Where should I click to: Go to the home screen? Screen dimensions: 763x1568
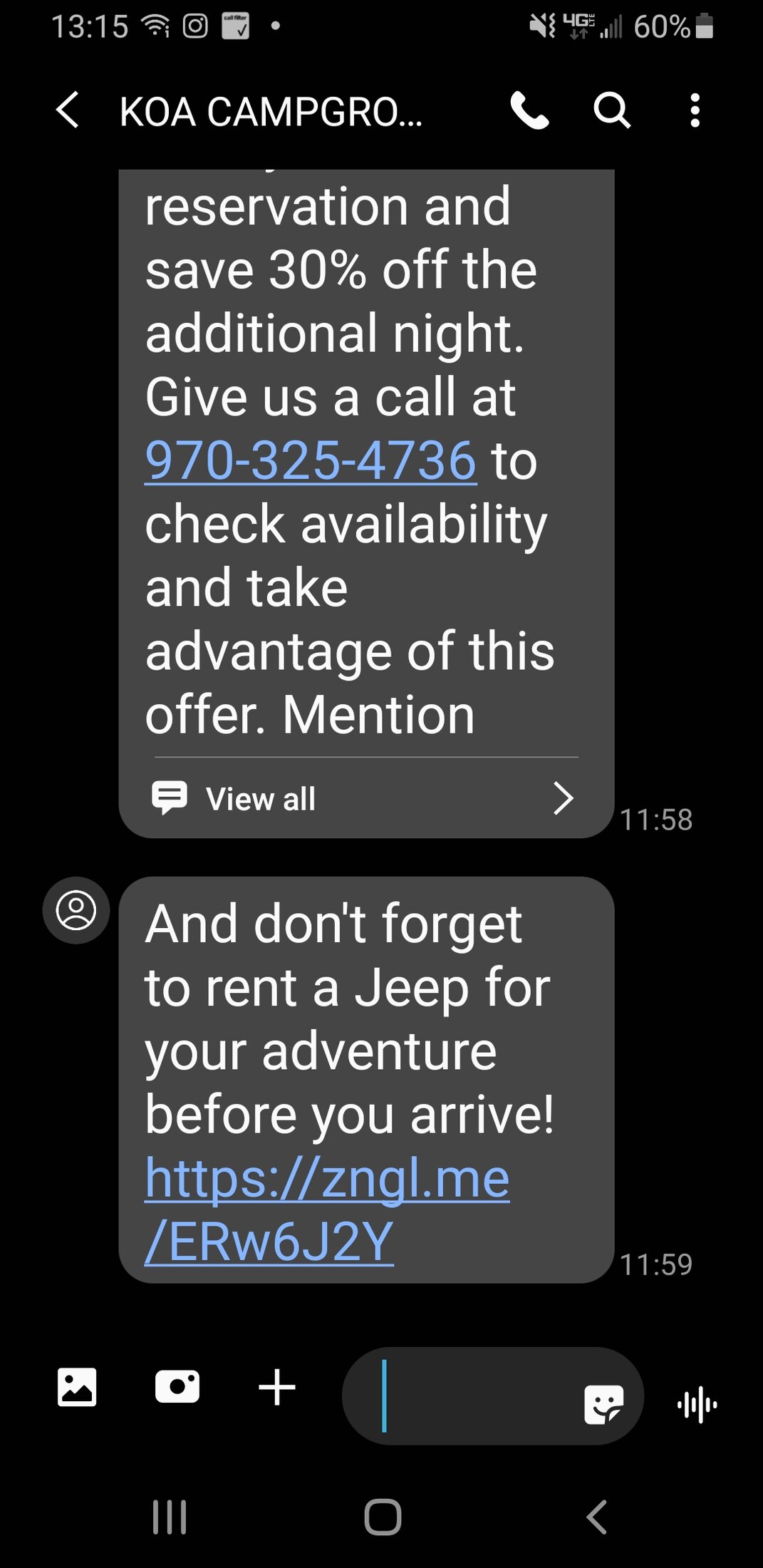point(383,1517)
